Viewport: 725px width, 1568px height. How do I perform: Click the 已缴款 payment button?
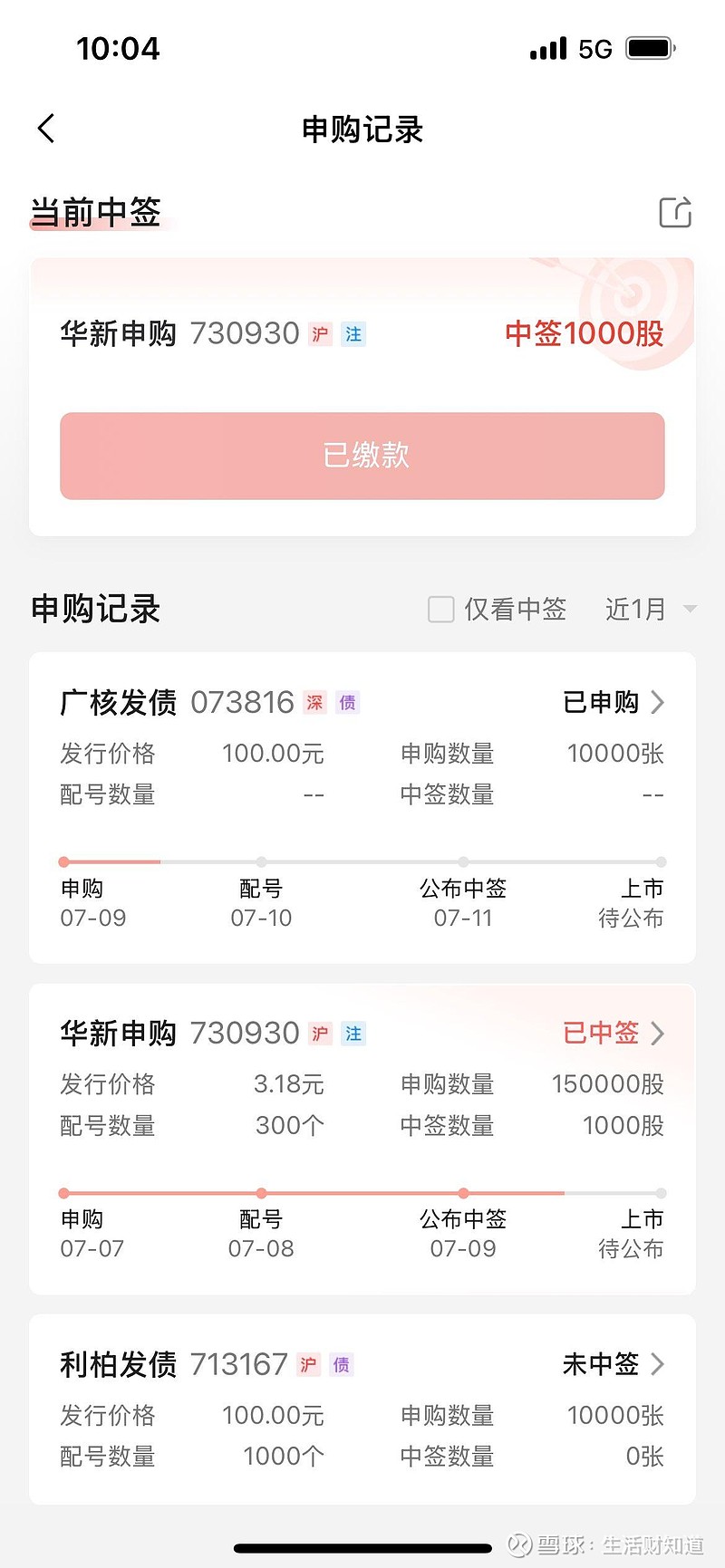pos(362,457)
